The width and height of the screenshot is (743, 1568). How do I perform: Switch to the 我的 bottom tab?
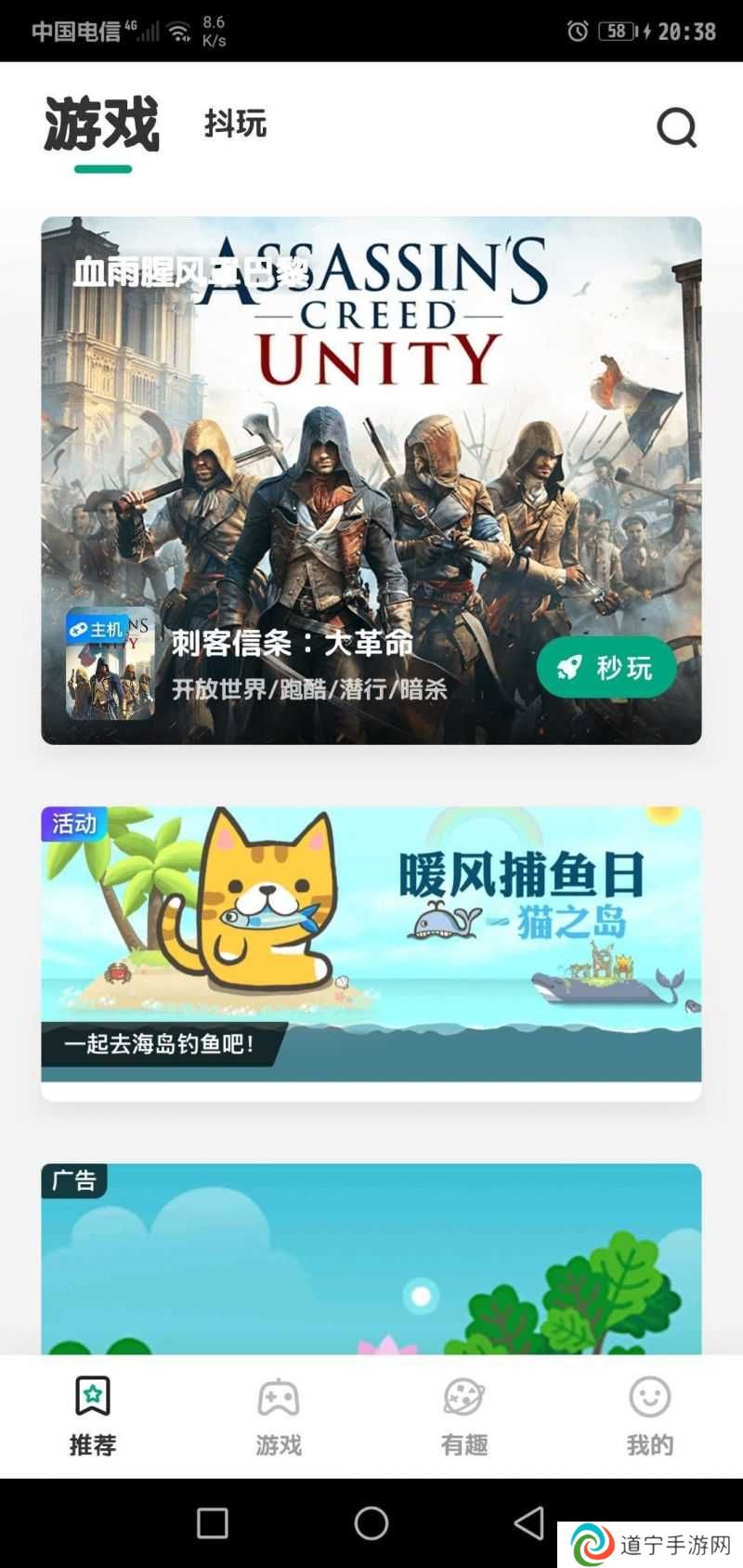(649, 1416)
